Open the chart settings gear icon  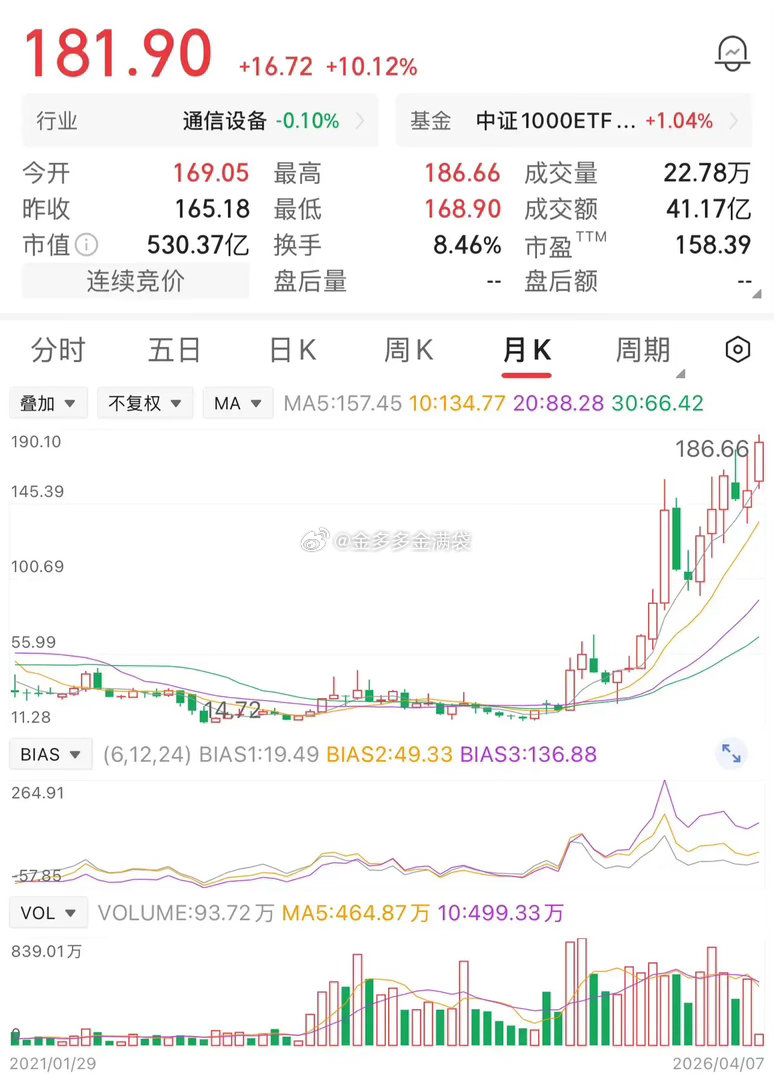(x=737, y=350)
